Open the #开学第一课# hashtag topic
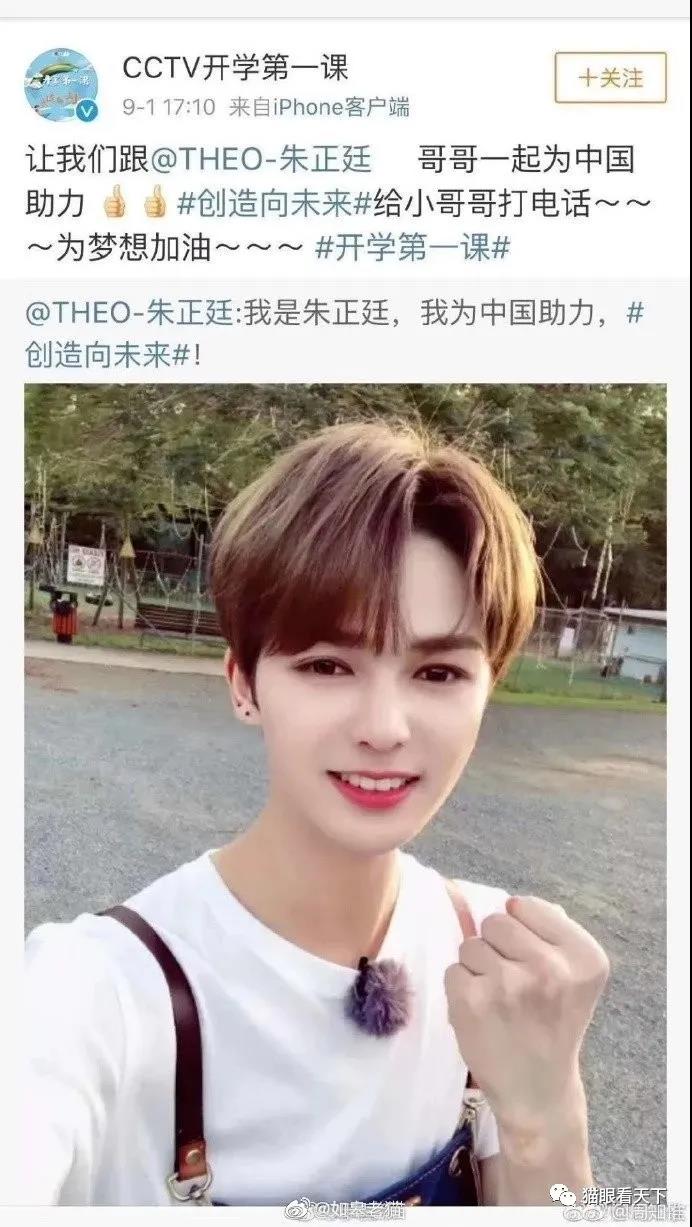The width and height of the screenshot is (692, 1227). coord(412,246)
